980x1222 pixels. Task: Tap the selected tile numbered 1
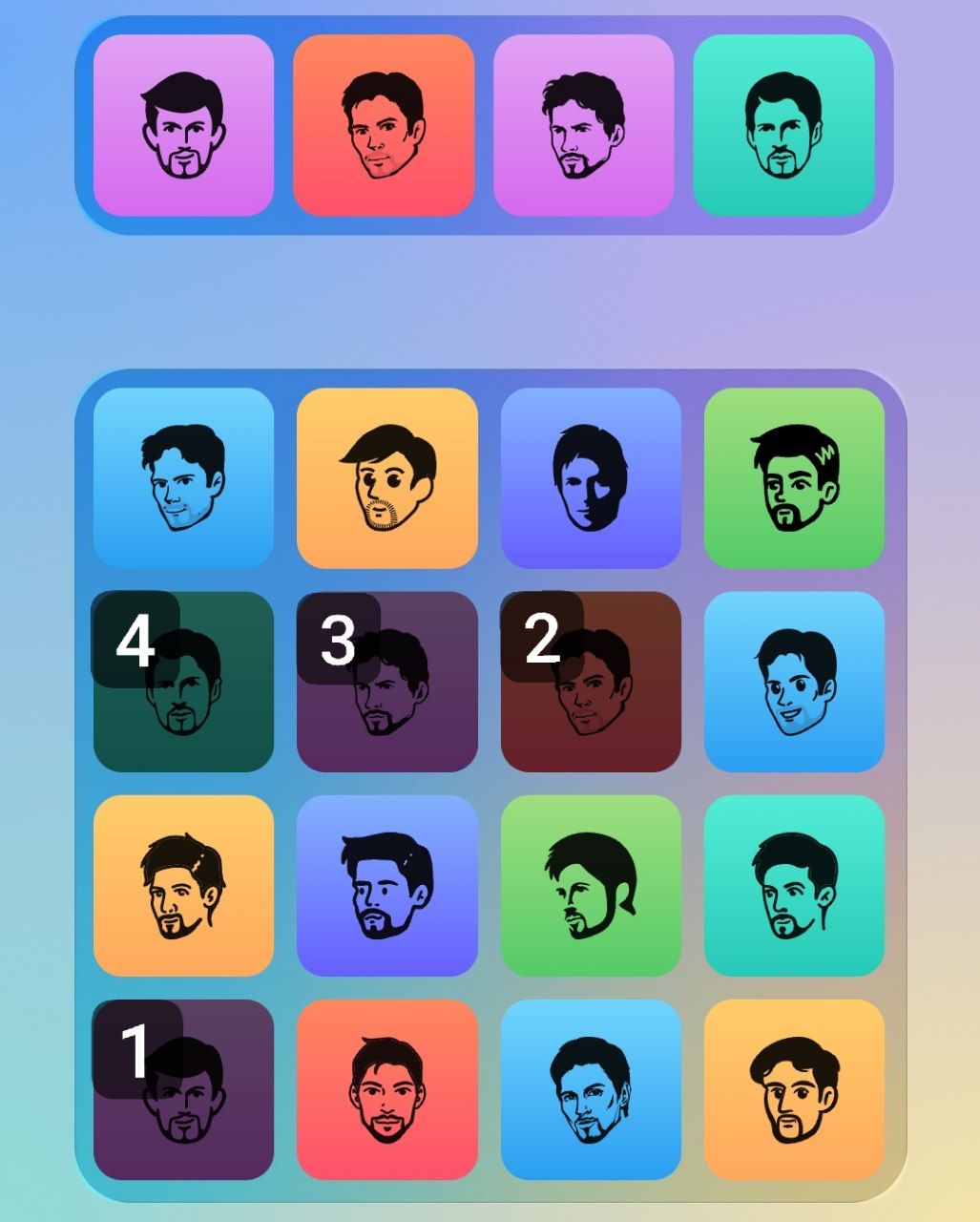coord(183,1089)
